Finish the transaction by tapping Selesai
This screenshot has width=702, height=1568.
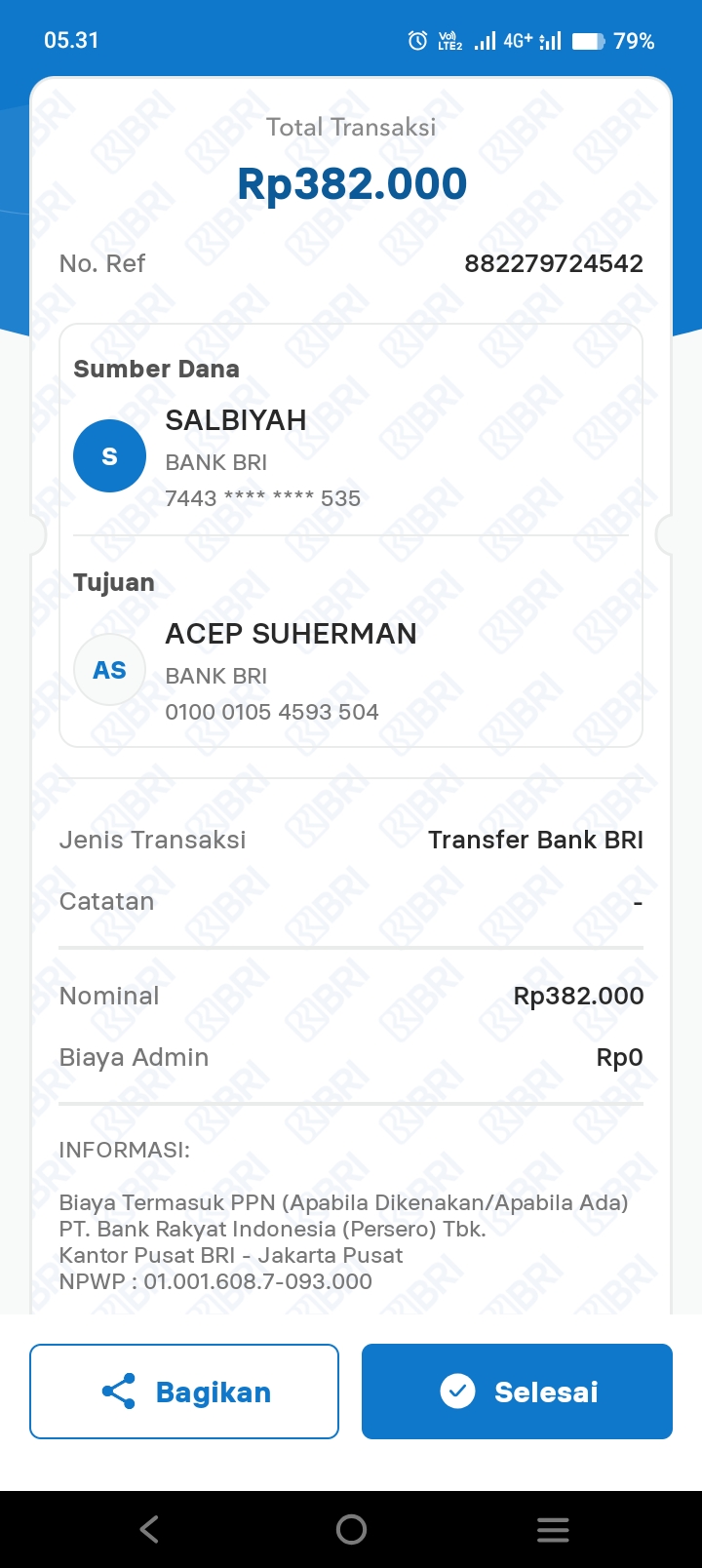pos(517,1392)
